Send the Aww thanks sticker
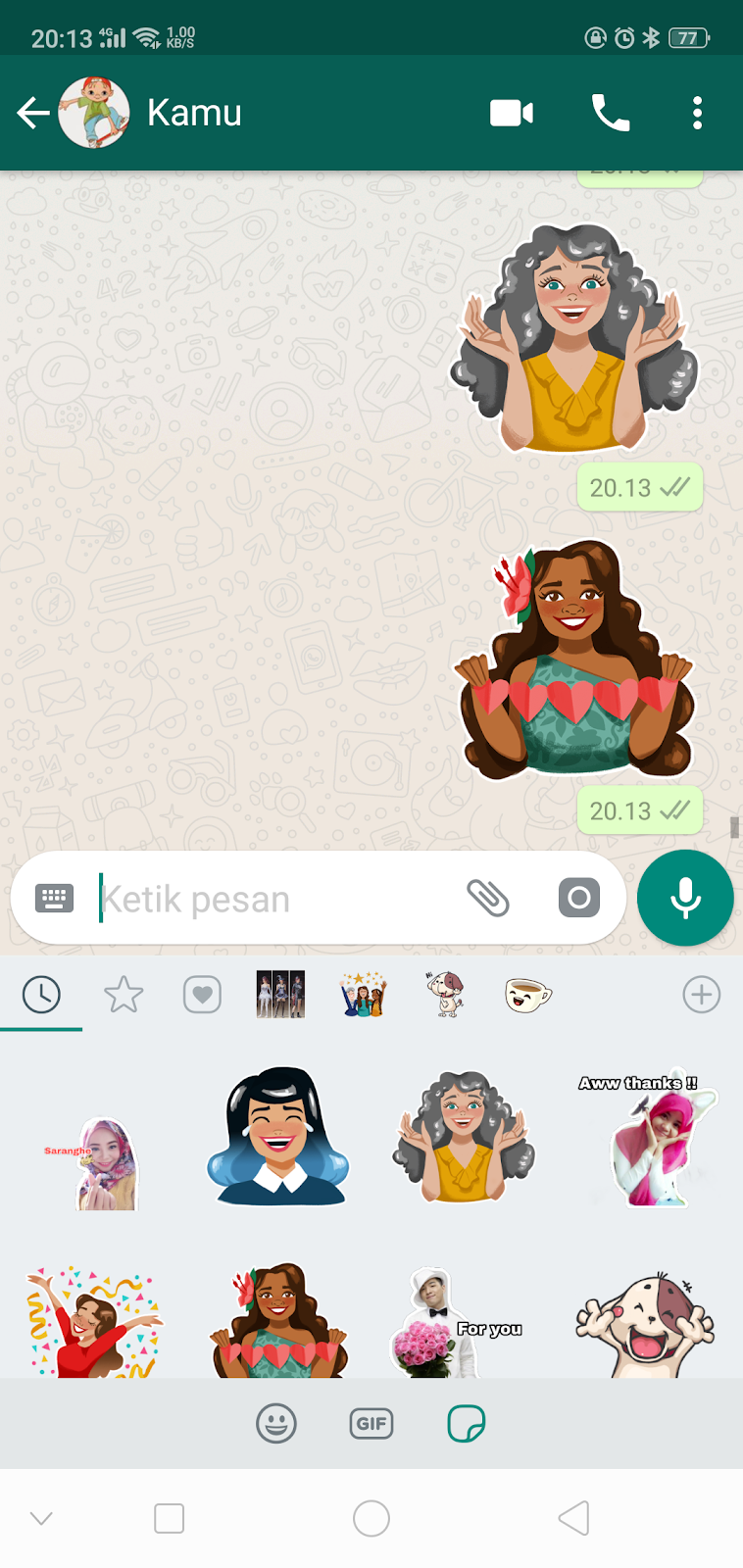Viewport: 743px width, 1568px height. point(650,1142)
